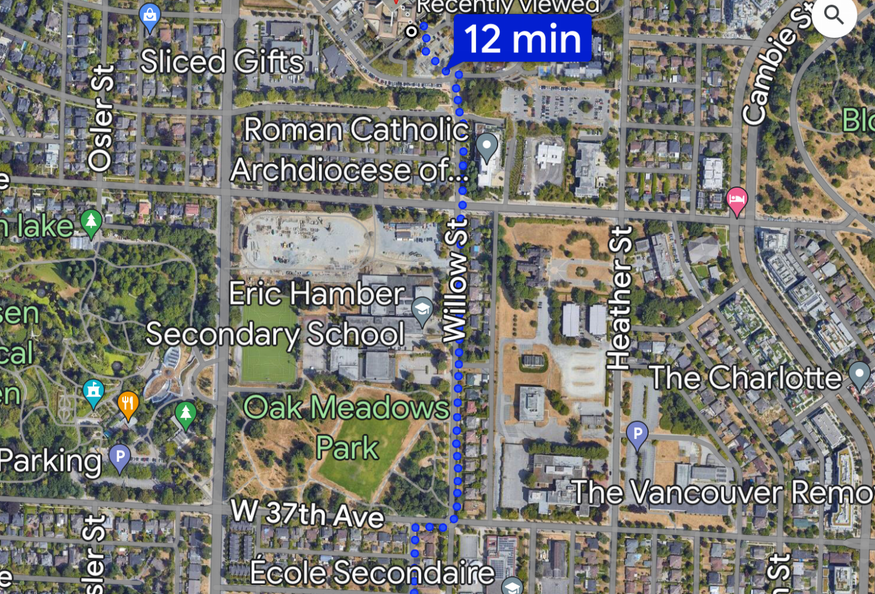
Task: Tap the orange restaurant marker
Action: pyautogui.click(x=128, y=404)
